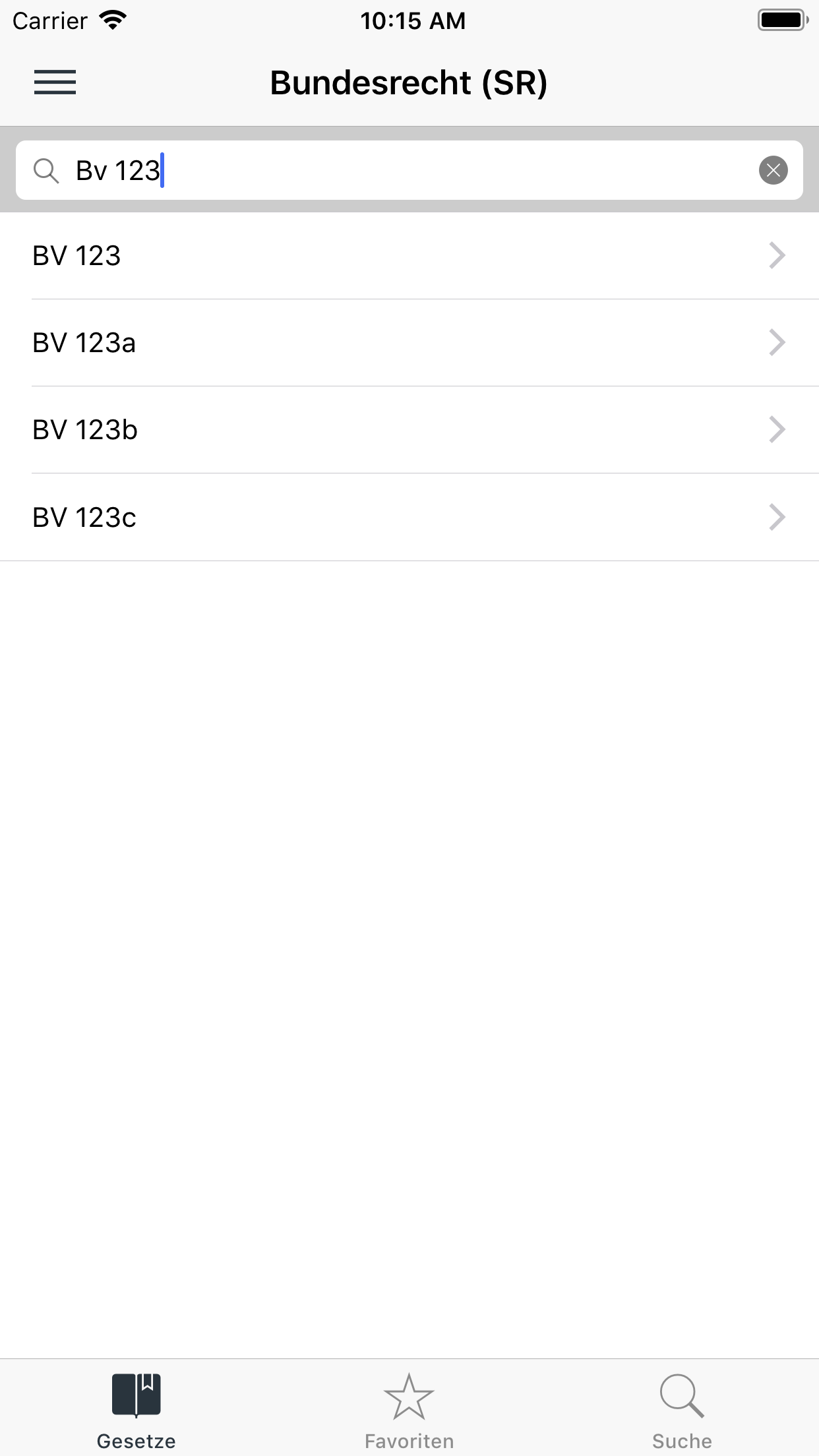Open the hamburger drawer menu

pyautogui.click(x=55, y=82)
